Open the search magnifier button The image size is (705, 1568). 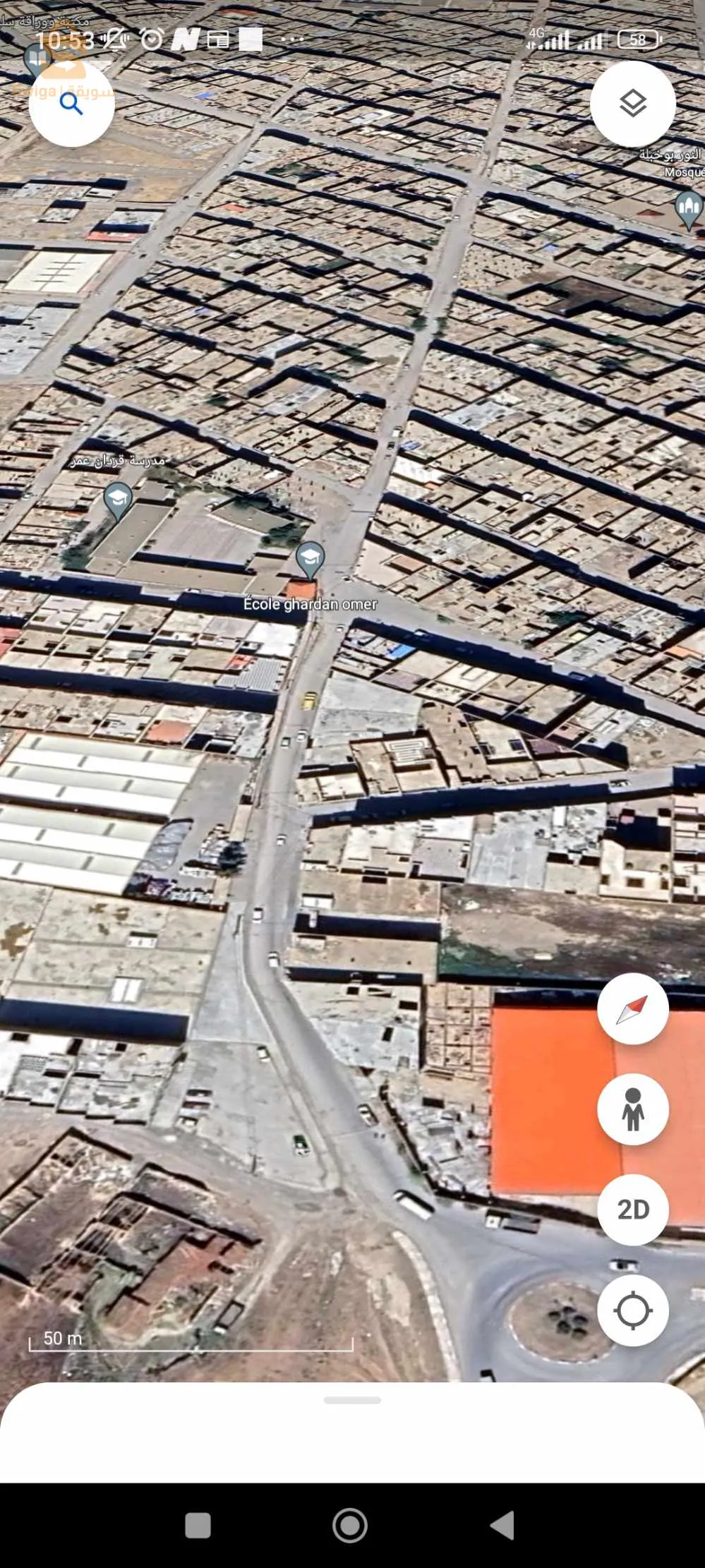(x=71, y=104)
